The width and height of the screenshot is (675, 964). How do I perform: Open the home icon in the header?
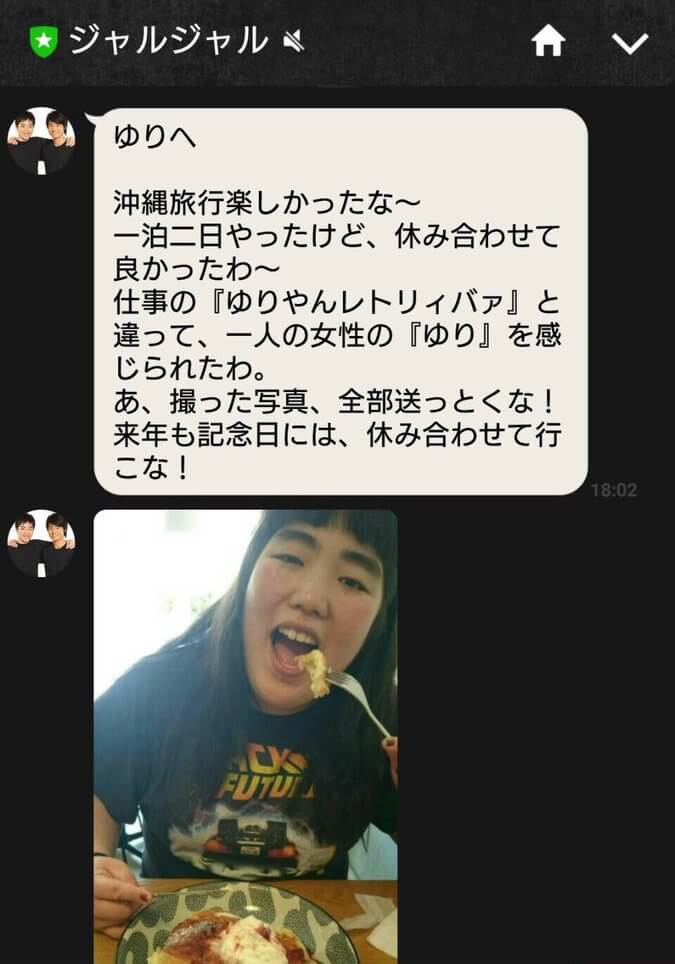547,42
